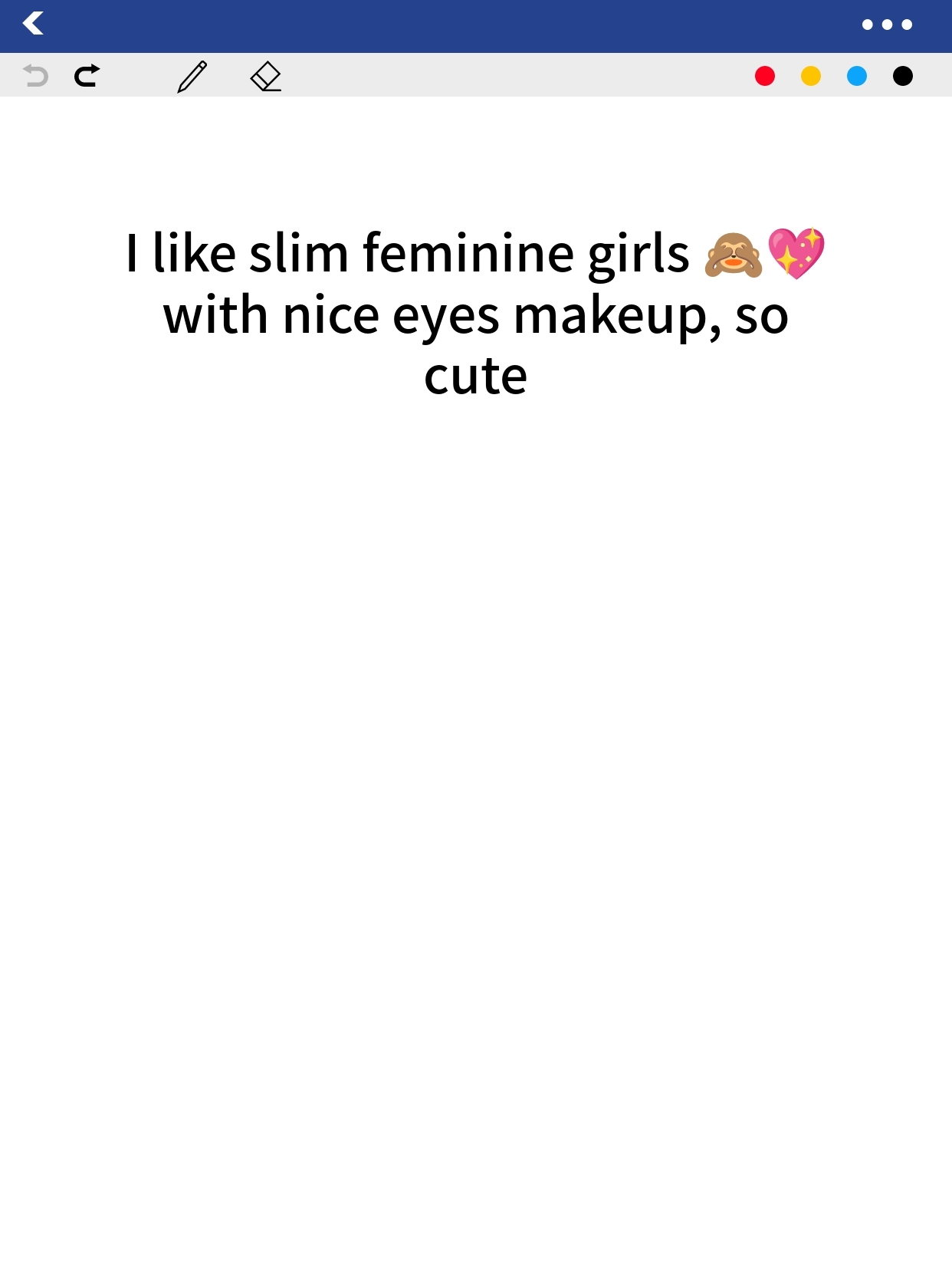This screenshot has width=952, height=1273.
Task: Choose the red color
Action: pyautogui.click(x=765, y=76)
